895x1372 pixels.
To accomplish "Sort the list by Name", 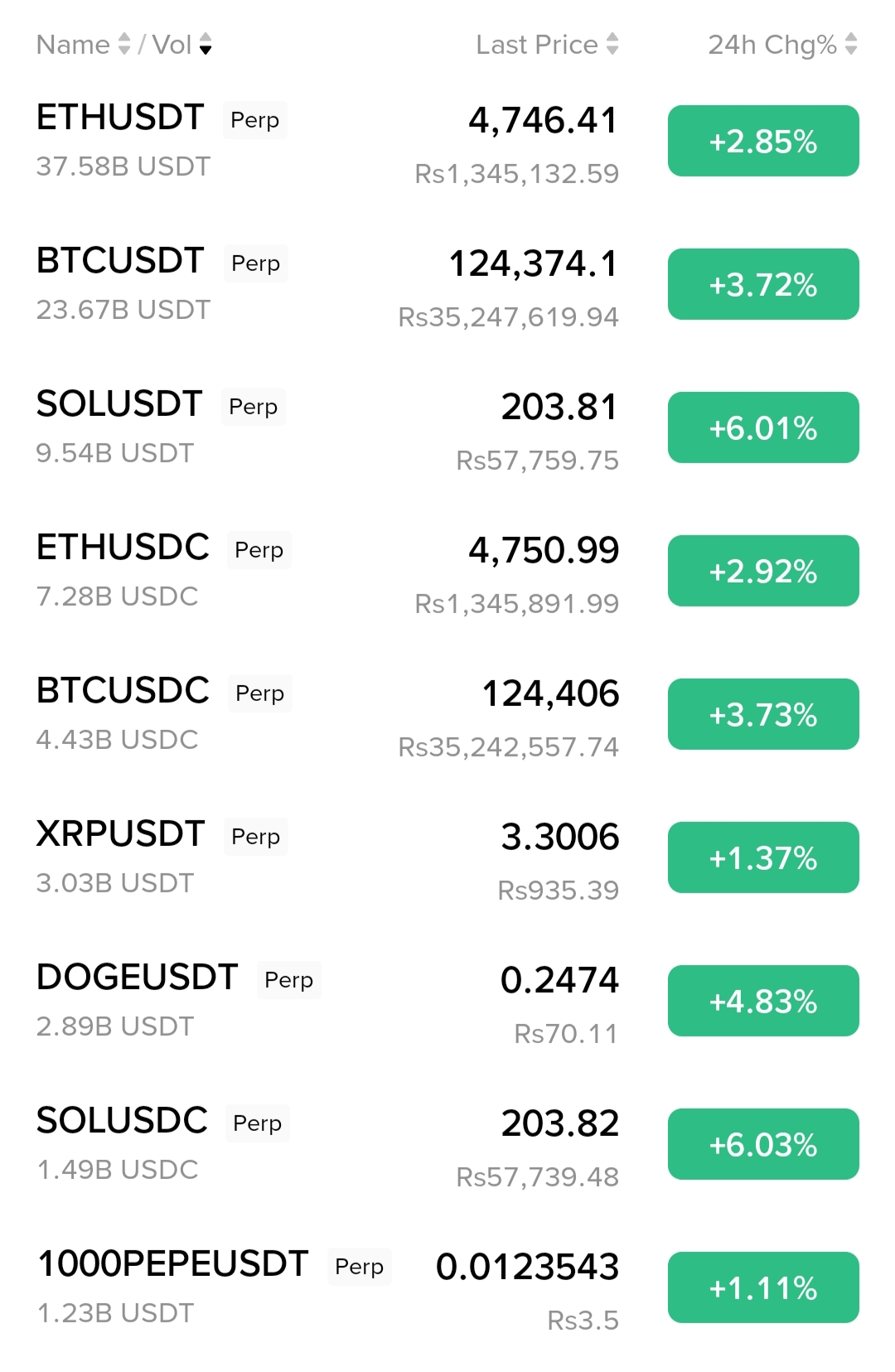I will [x=83, y=45].
